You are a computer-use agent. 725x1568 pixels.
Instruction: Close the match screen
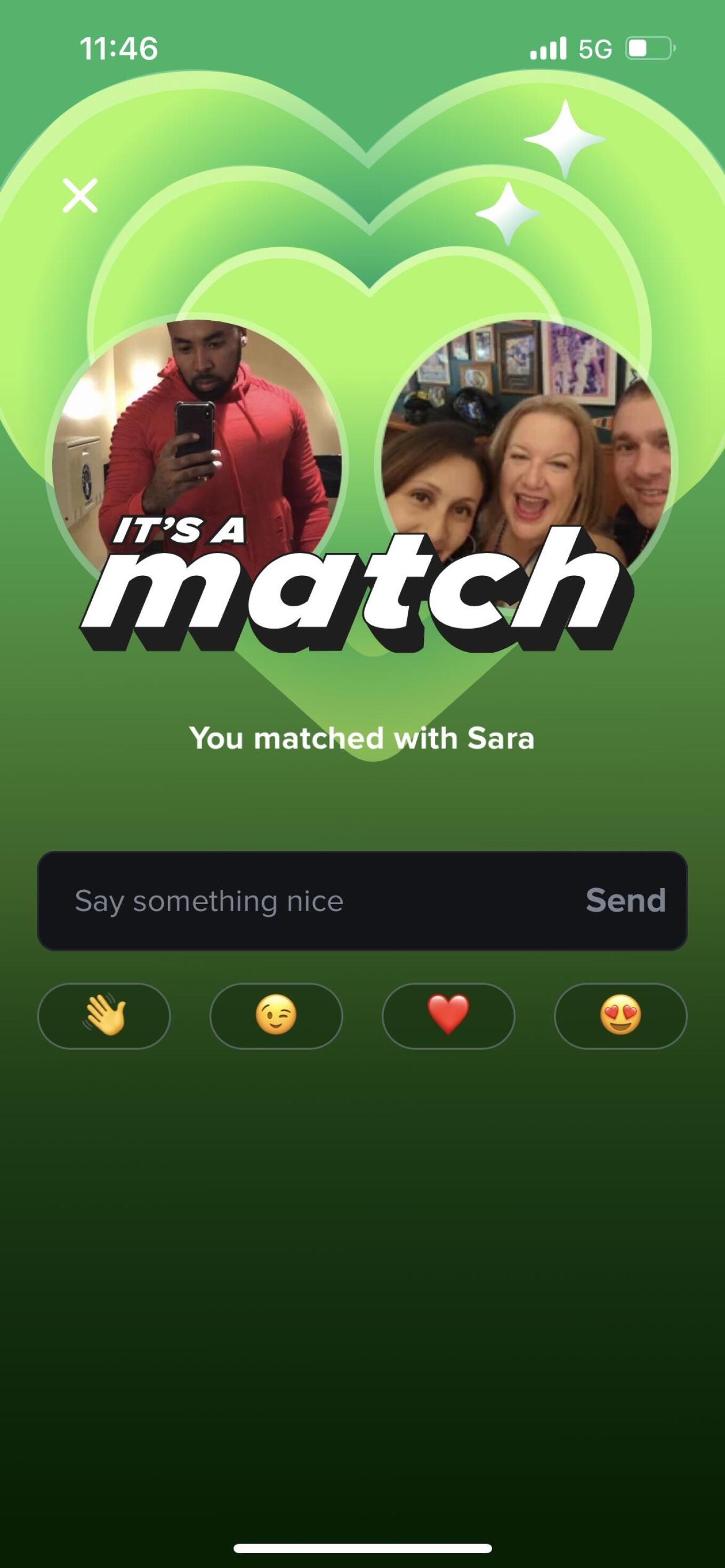[80, 196]
